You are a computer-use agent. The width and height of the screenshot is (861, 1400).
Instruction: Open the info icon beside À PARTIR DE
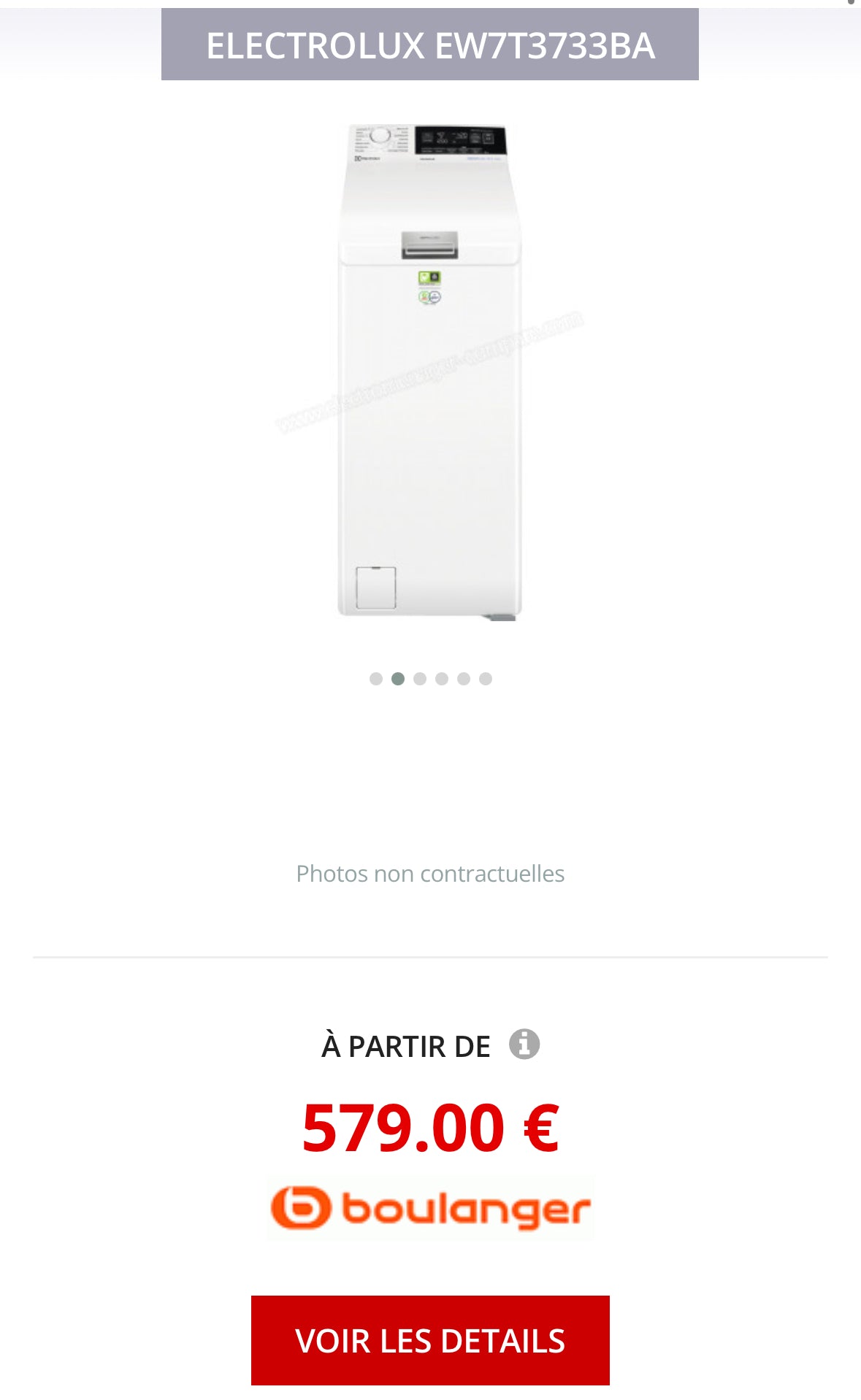(x=524, y=1044)
